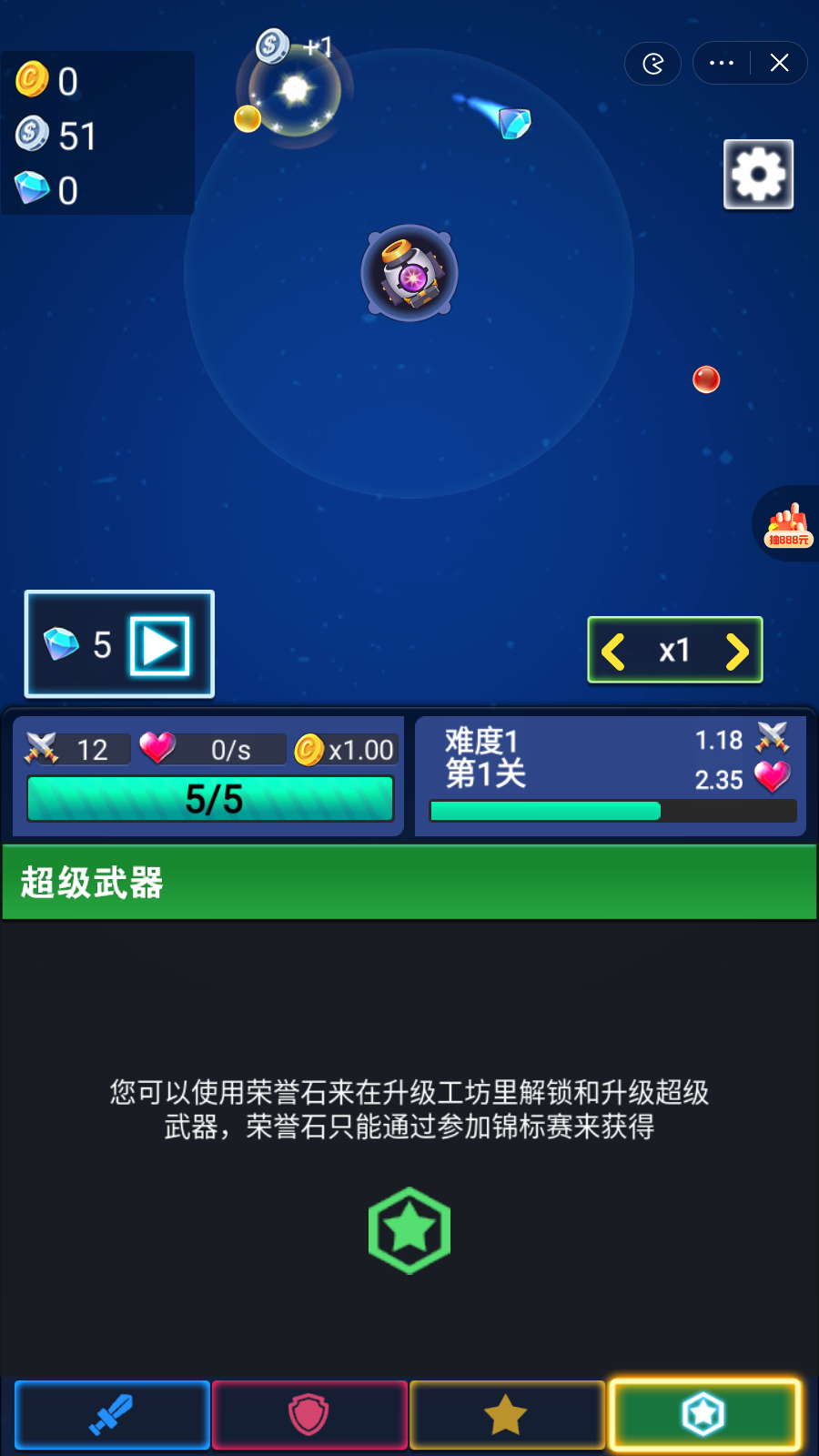Decrease multiplier with left chevron
Image resolution: width=819 pixels, height=1456 pixels.
pyautogui.click(x=612, y=651)
